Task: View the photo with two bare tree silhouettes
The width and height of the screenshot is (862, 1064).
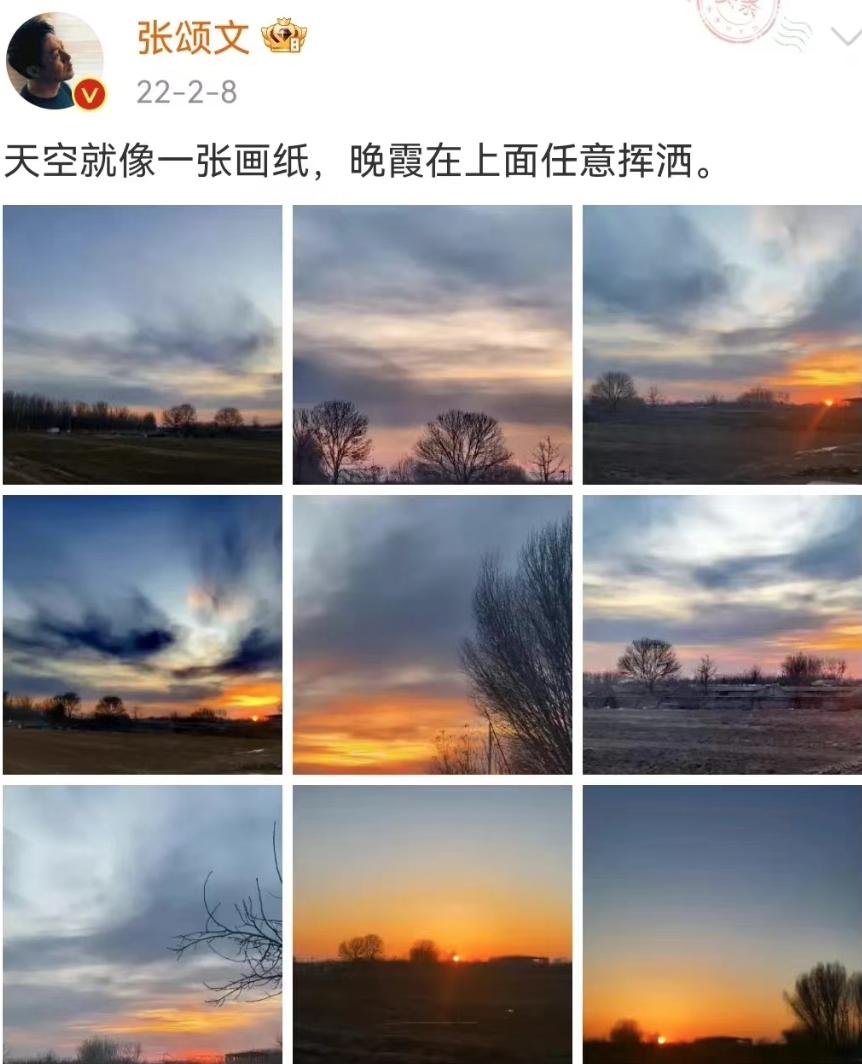Action: (430, 344)
